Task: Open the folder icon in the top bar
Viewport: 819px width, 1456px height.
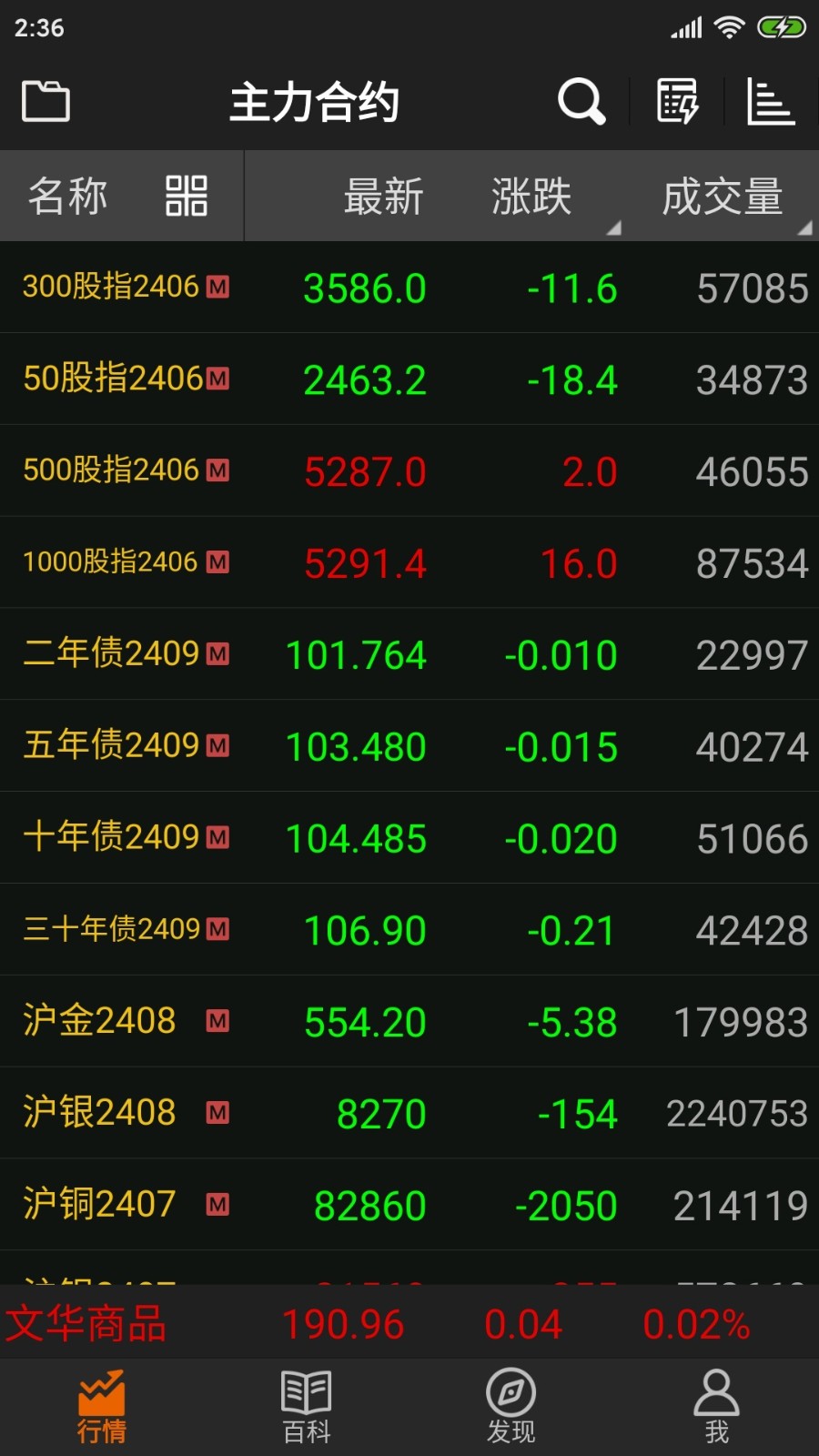Action: pyautogui.click(x=45, y=101)
